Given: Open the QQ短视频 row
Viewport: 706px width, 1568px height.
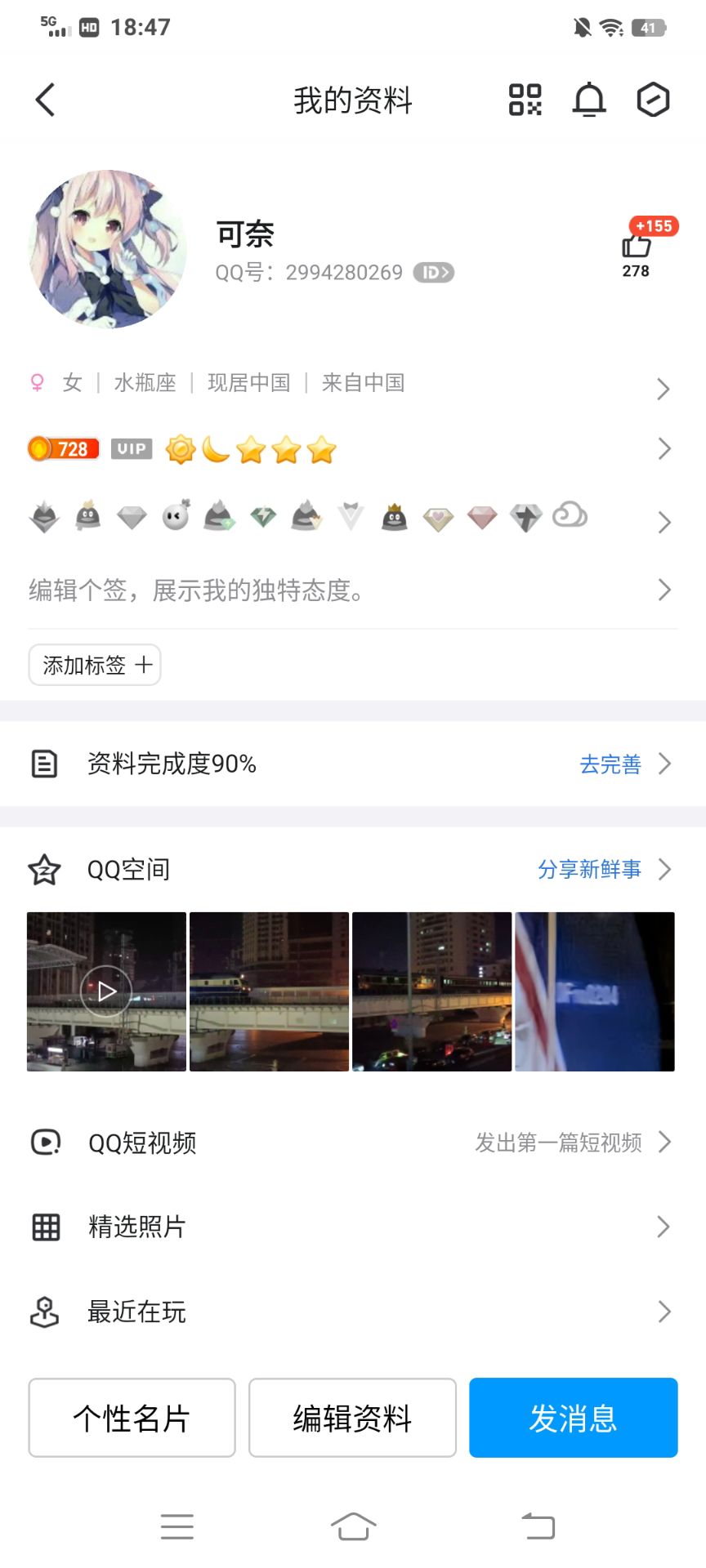Looking at the screenshot, I should click(x=351, y=1143).
